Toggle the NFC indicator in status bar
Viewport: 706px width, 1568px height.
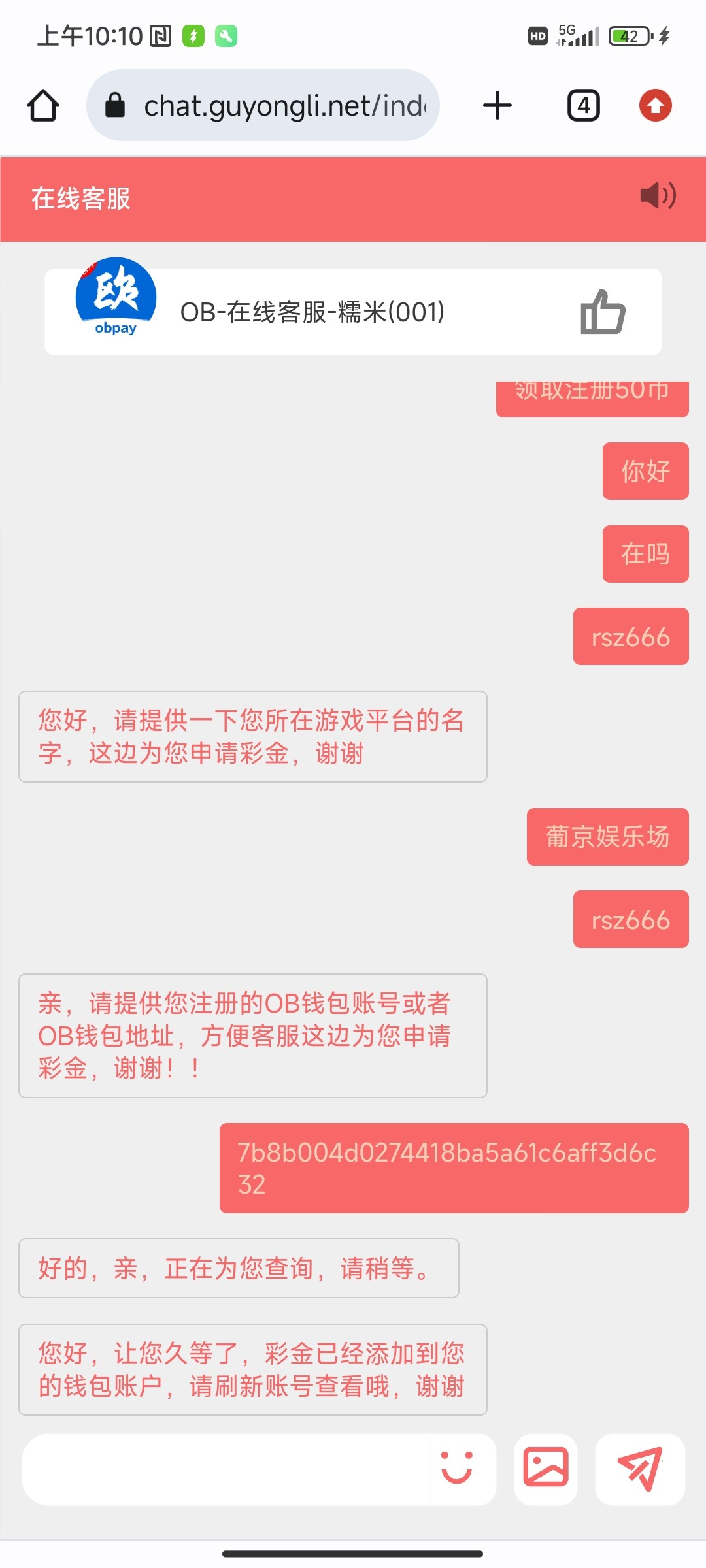pos(161,37)
